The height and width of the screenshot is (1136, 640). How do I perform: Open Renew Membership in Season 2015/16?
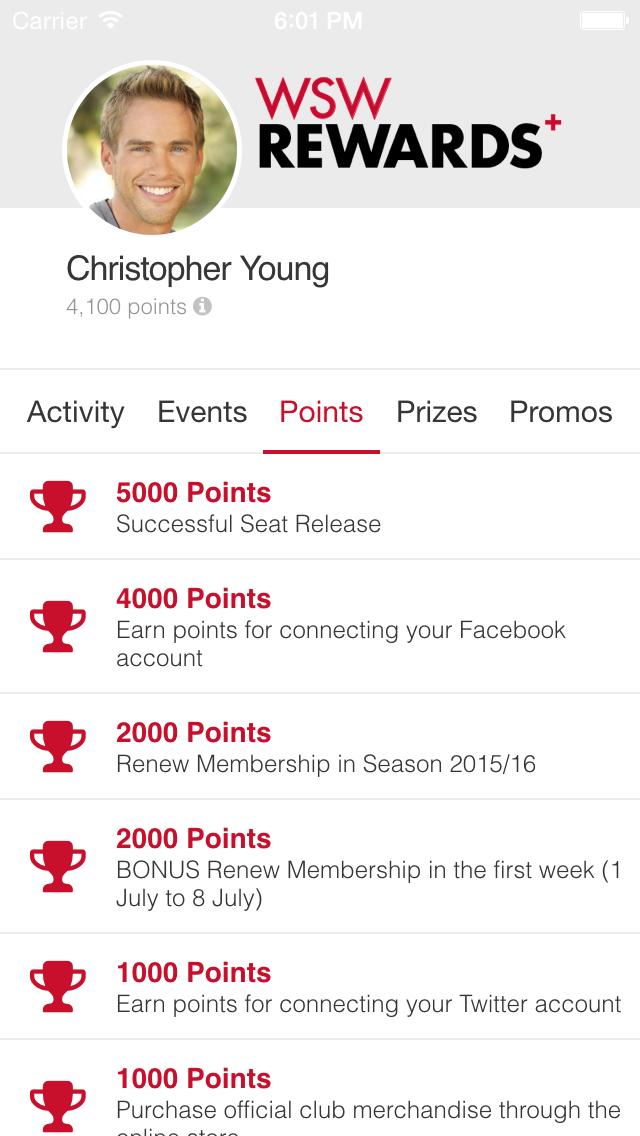pos(320,747)
